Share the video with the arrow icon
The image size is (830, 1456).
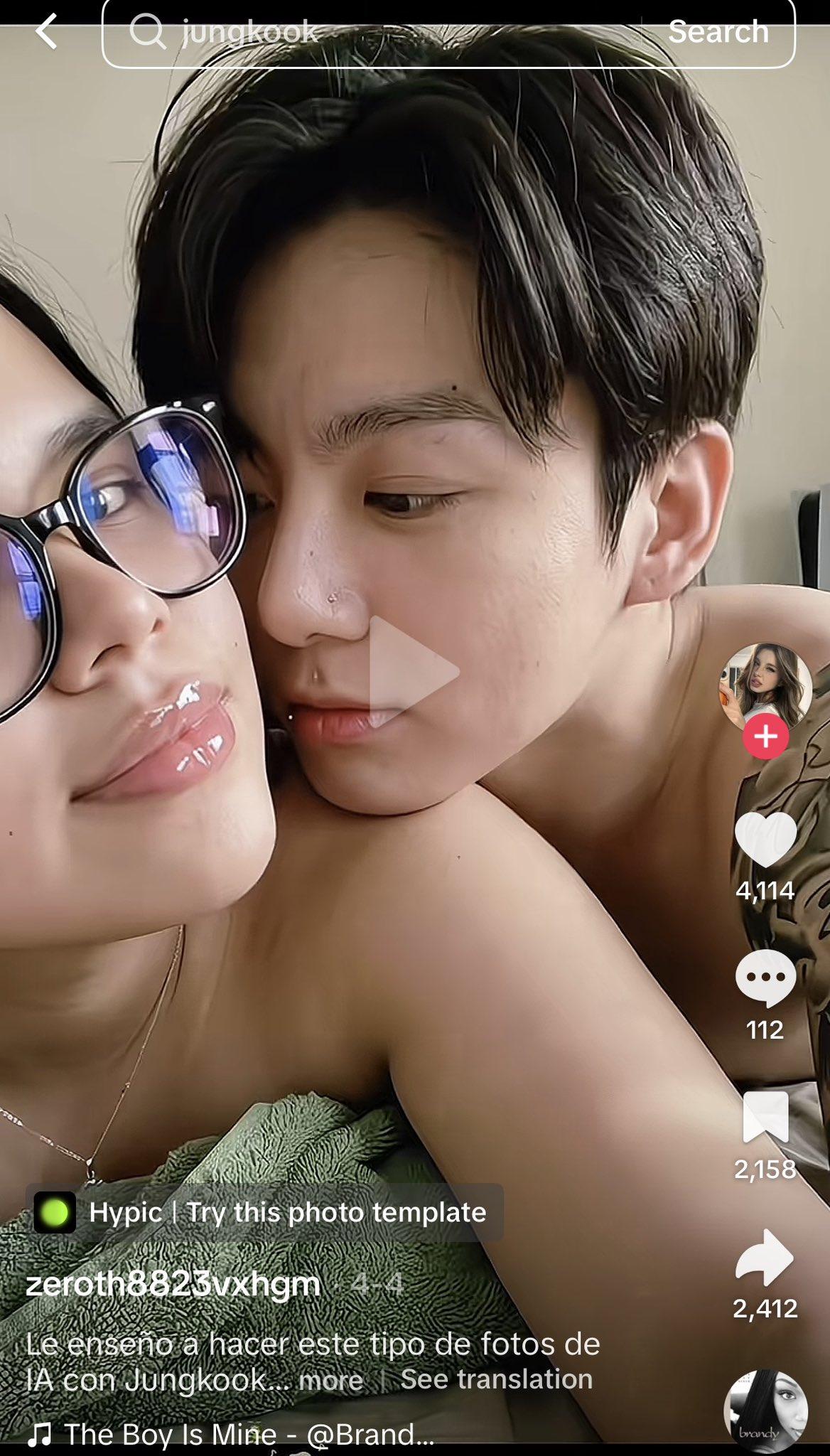click(x=765, y=1257)
